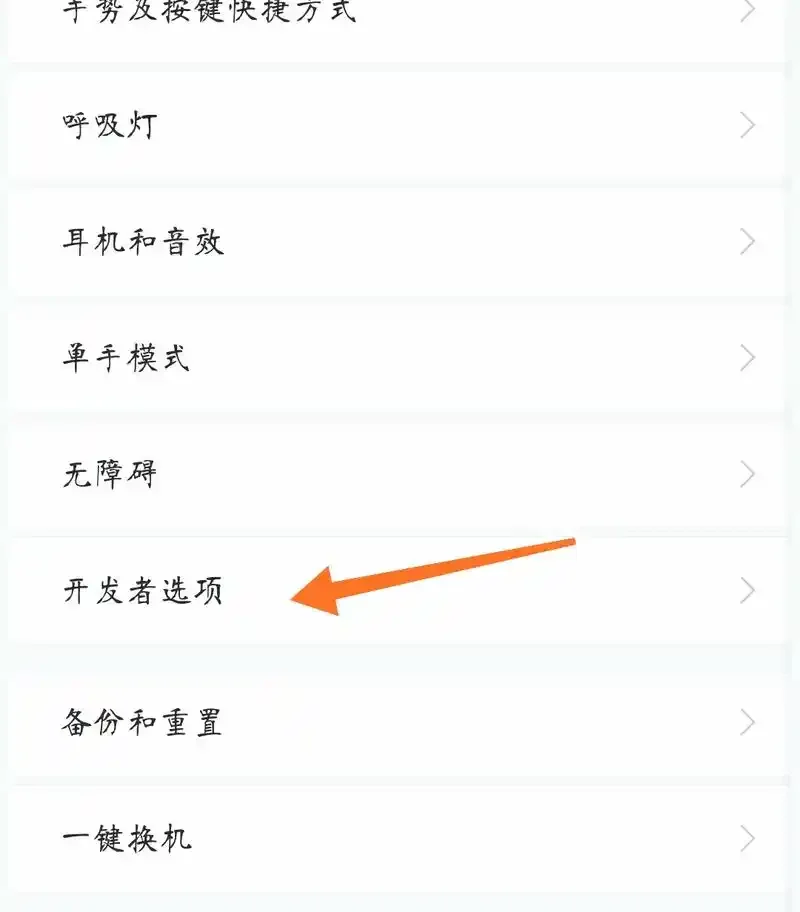
Task: Expand the chevron beside 单手模式
Action: pyautogui.click(x=748, y=357)
